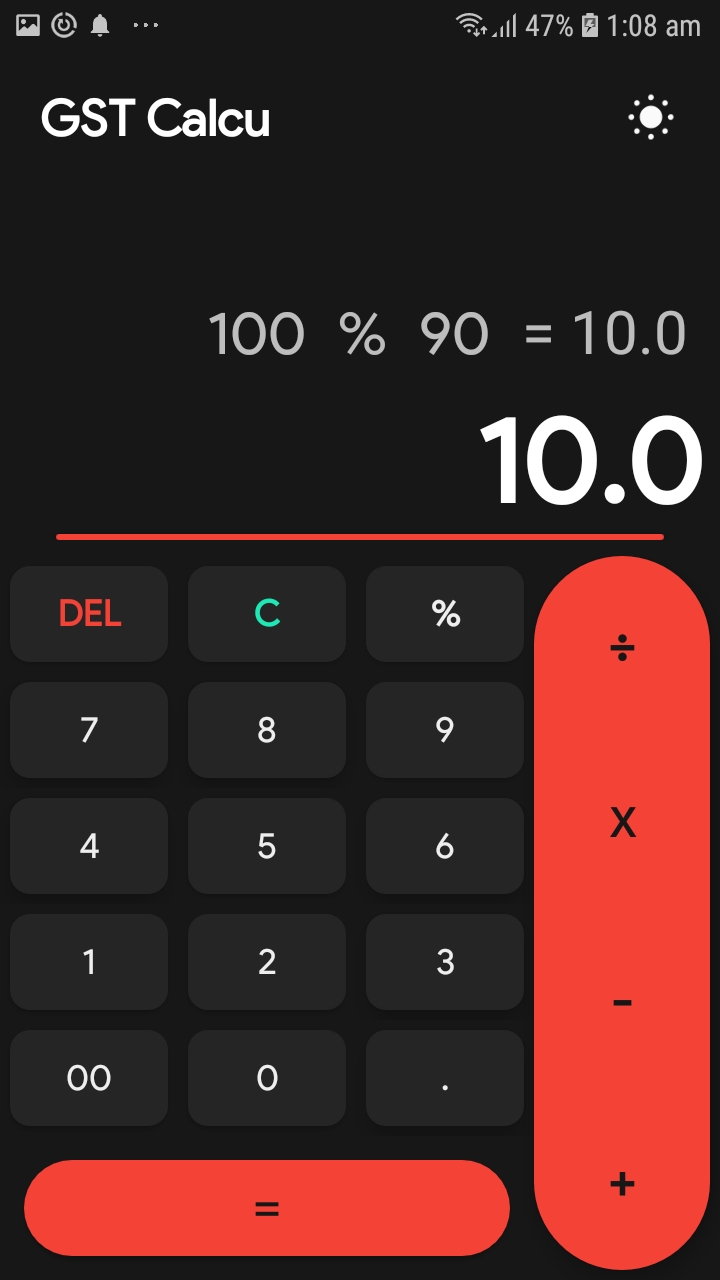Enter digit 5
This screenshot has height=1280, width=720.
267,846
